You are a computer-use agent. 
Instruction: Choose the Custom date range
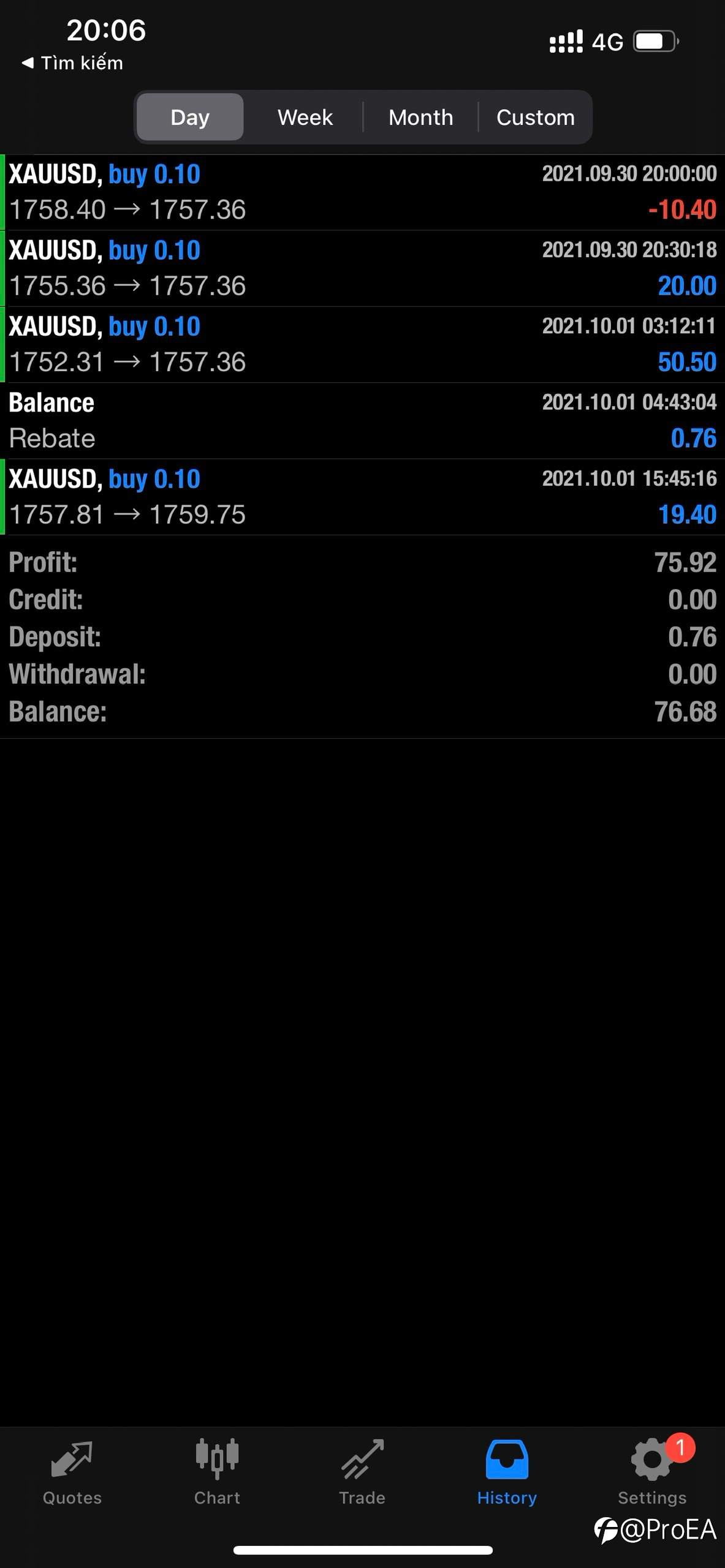pyautogui.click(x=535, y=117)
